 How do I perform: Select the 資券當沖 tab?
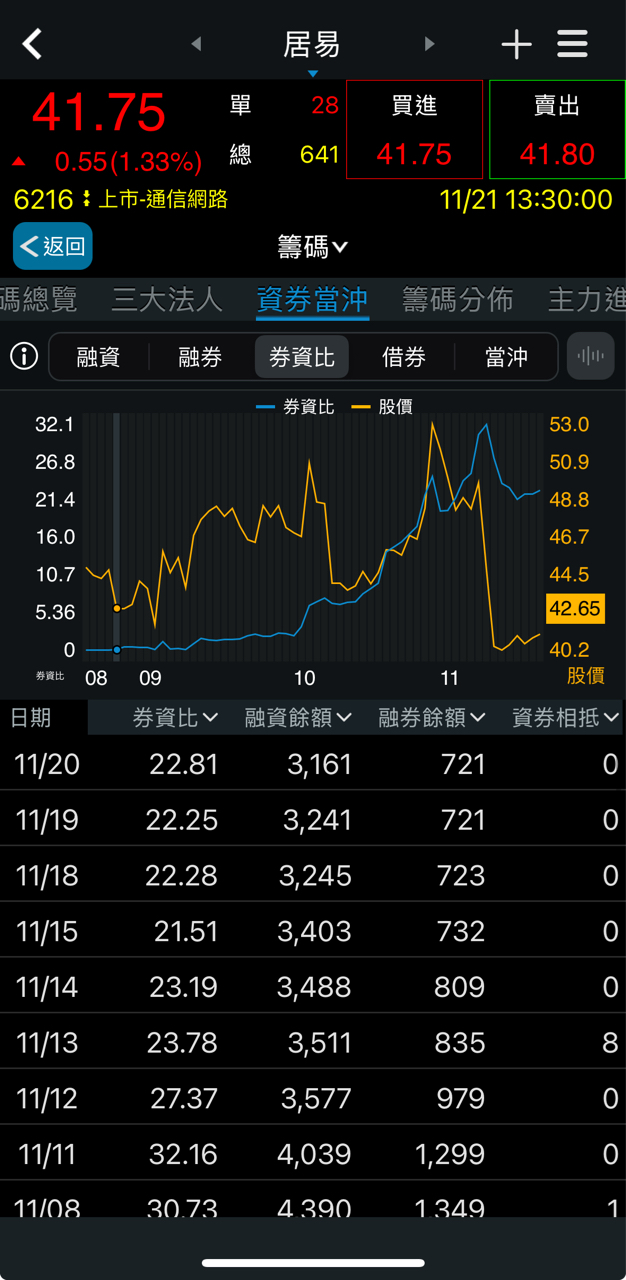point(312,299)
